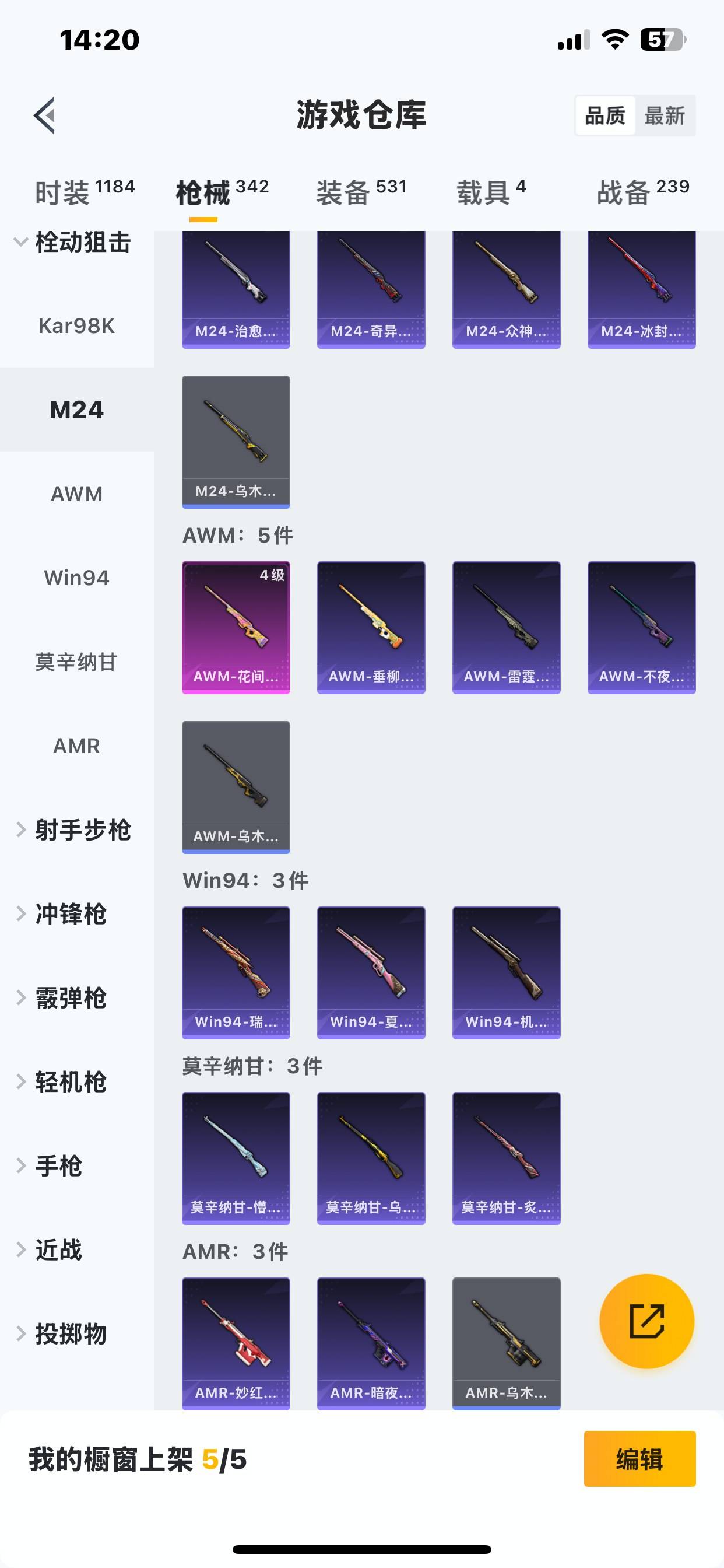
Task: Select Kar98K in the sidebar
Action: click(77, 326)
